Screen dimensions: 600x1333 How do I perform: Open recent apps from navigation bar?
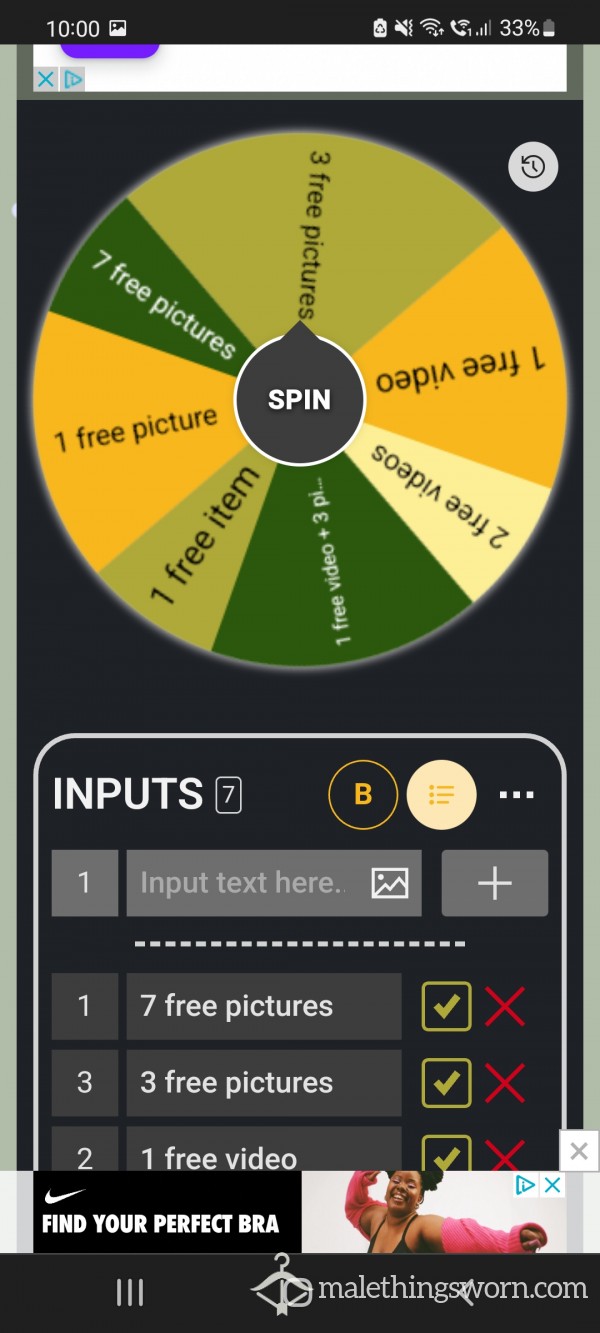coord(130,1293)
